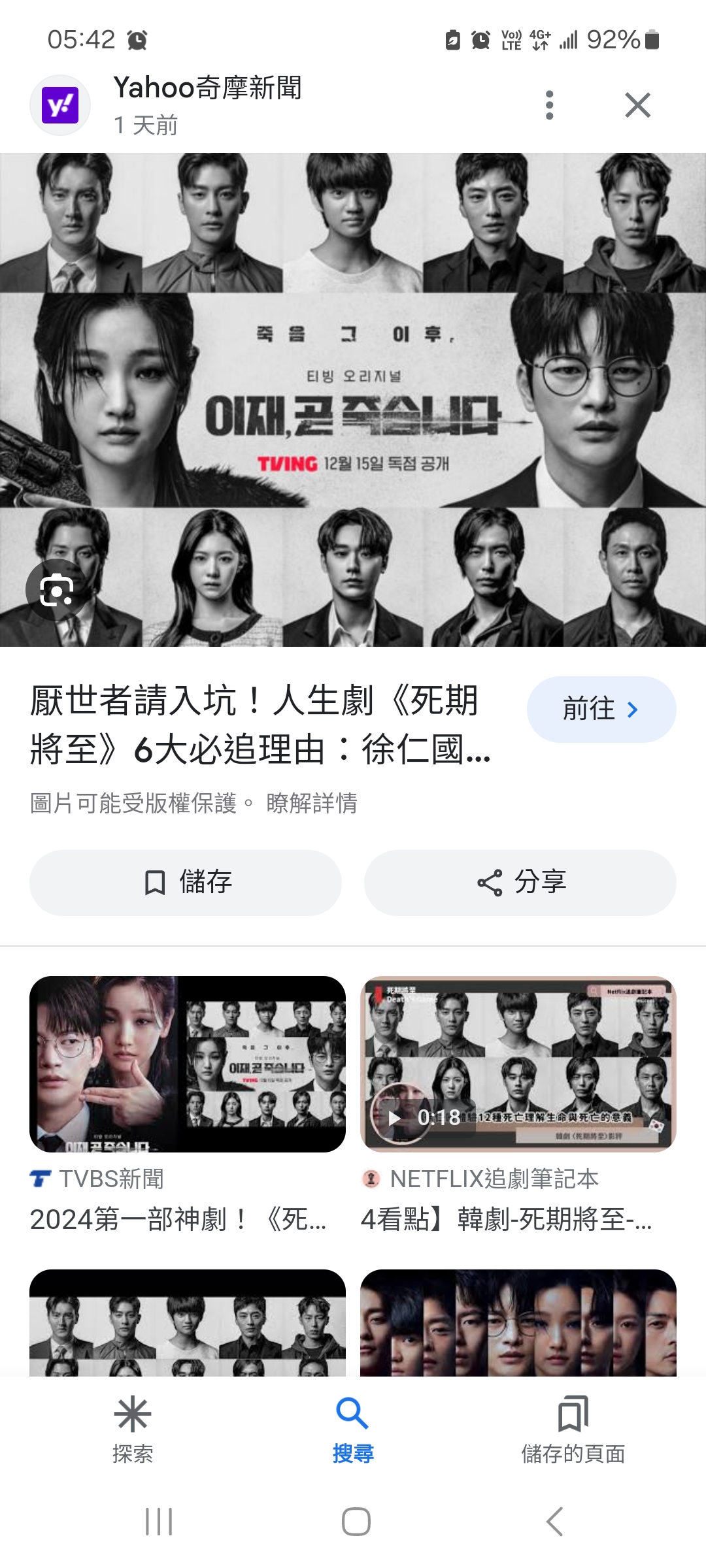Open the main drama poster image
Screen dimensions: 706x1568
(x=353, y=400)
